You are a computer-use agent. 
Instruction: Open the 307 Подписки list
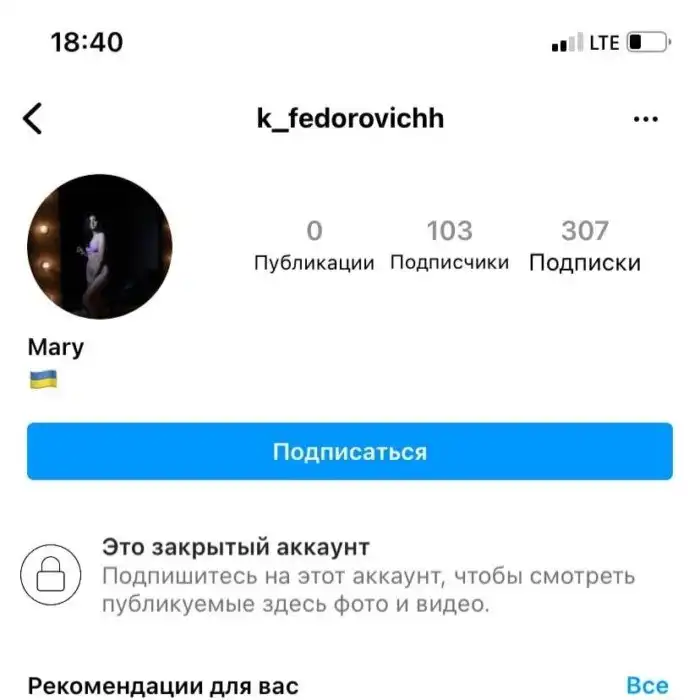(584, 245)
